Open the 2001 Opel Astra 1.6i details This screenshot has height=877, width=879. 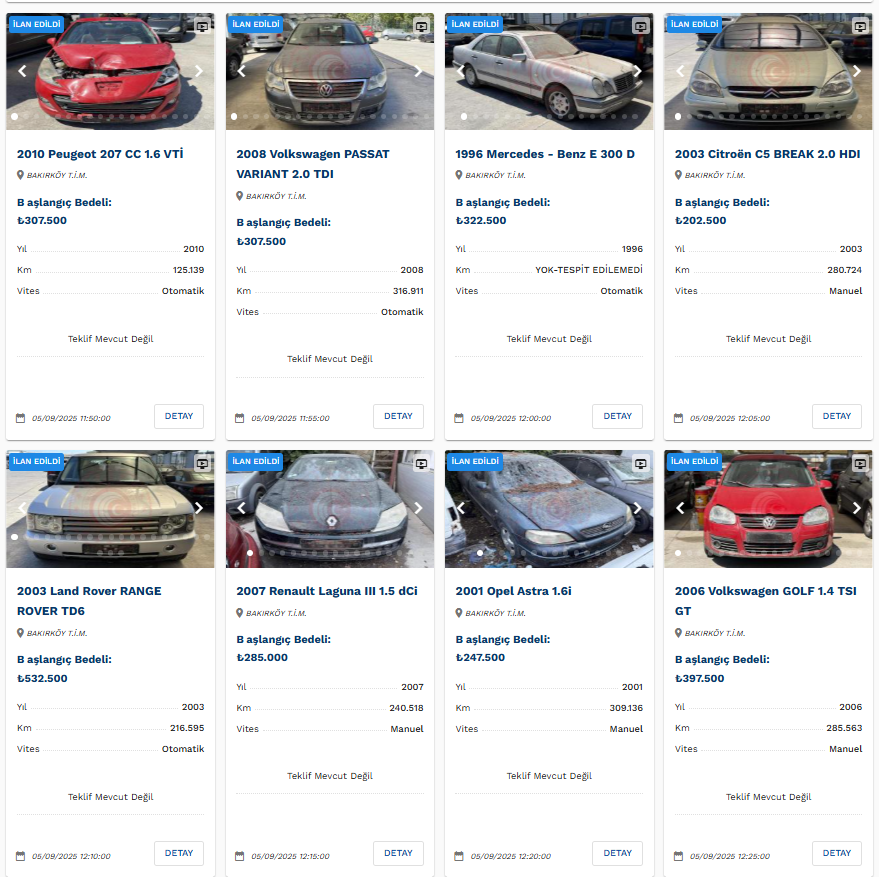617,853
